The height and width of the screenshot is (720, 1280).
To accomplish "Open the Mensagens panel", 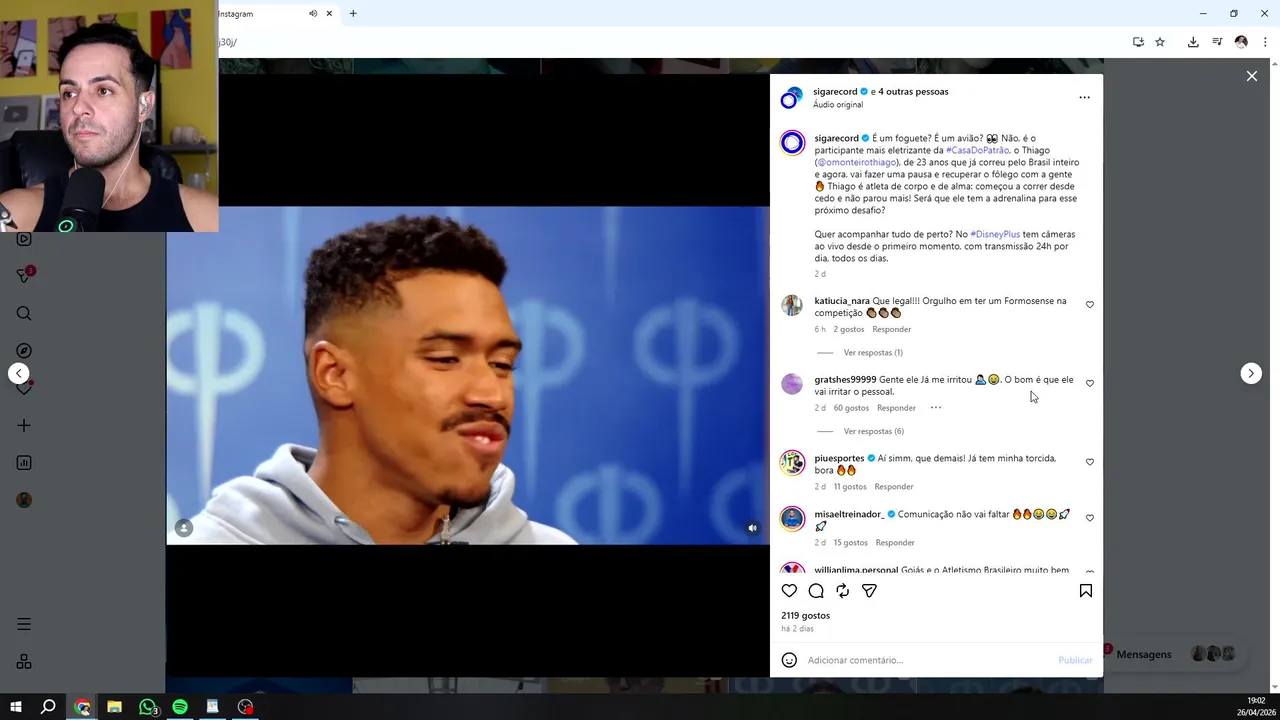I will point(1143,654).
